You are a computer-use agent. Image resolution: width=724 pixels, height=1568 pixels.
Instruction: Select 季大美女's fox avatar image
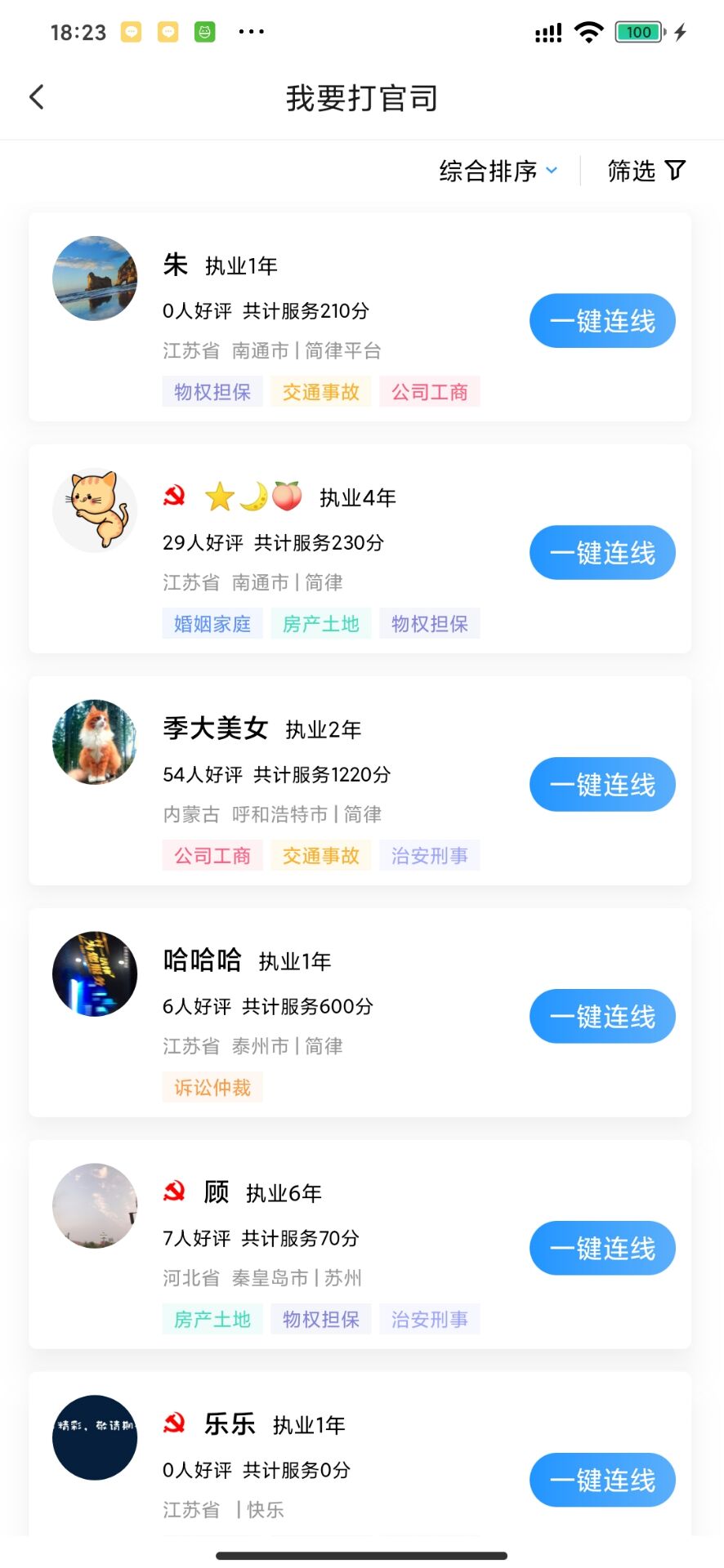pos(94,742)
